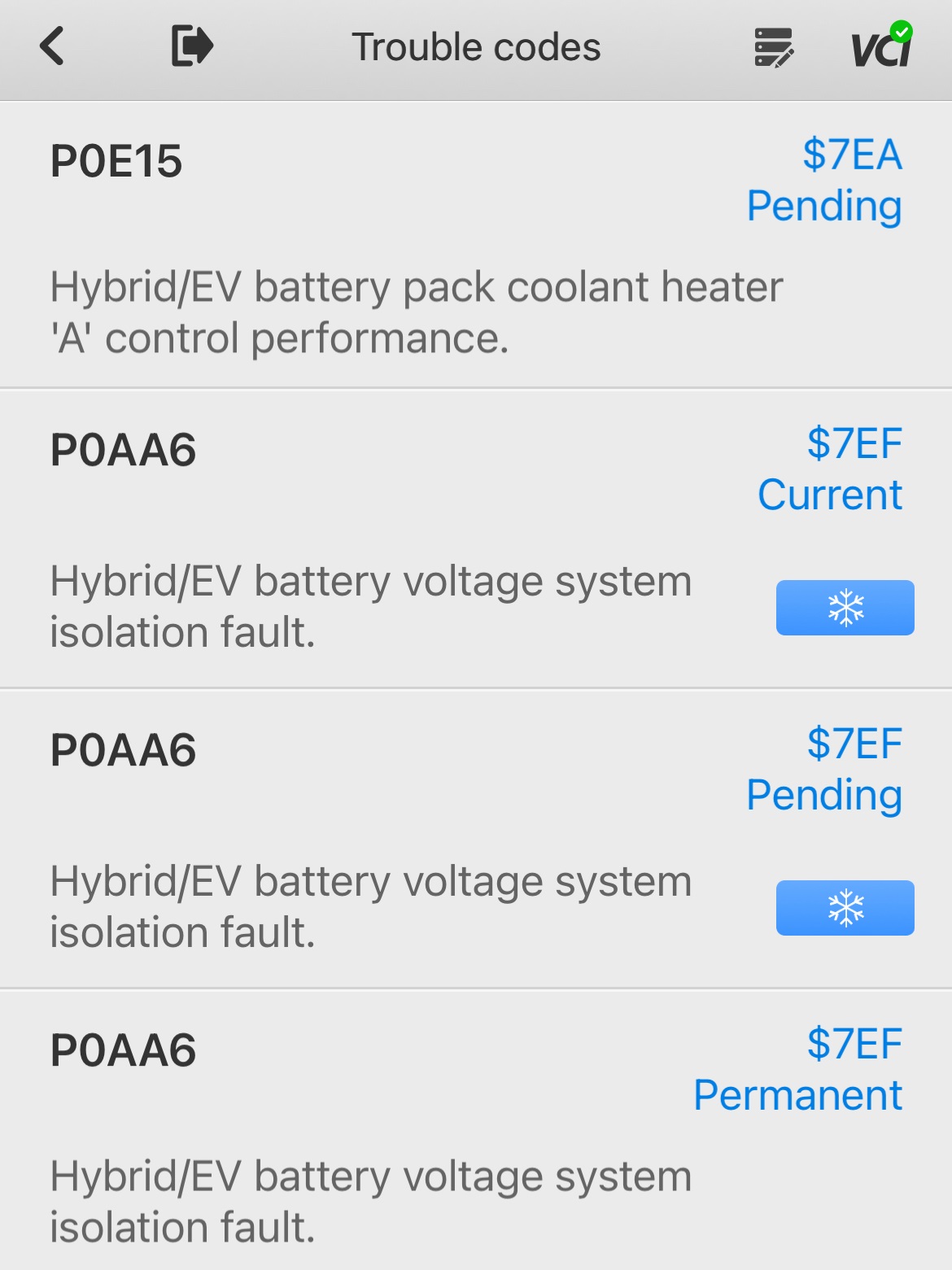This screenshot has height=1270, width=952.
Task: Tap the export trouble codes icon
Action: pos(192,46)
